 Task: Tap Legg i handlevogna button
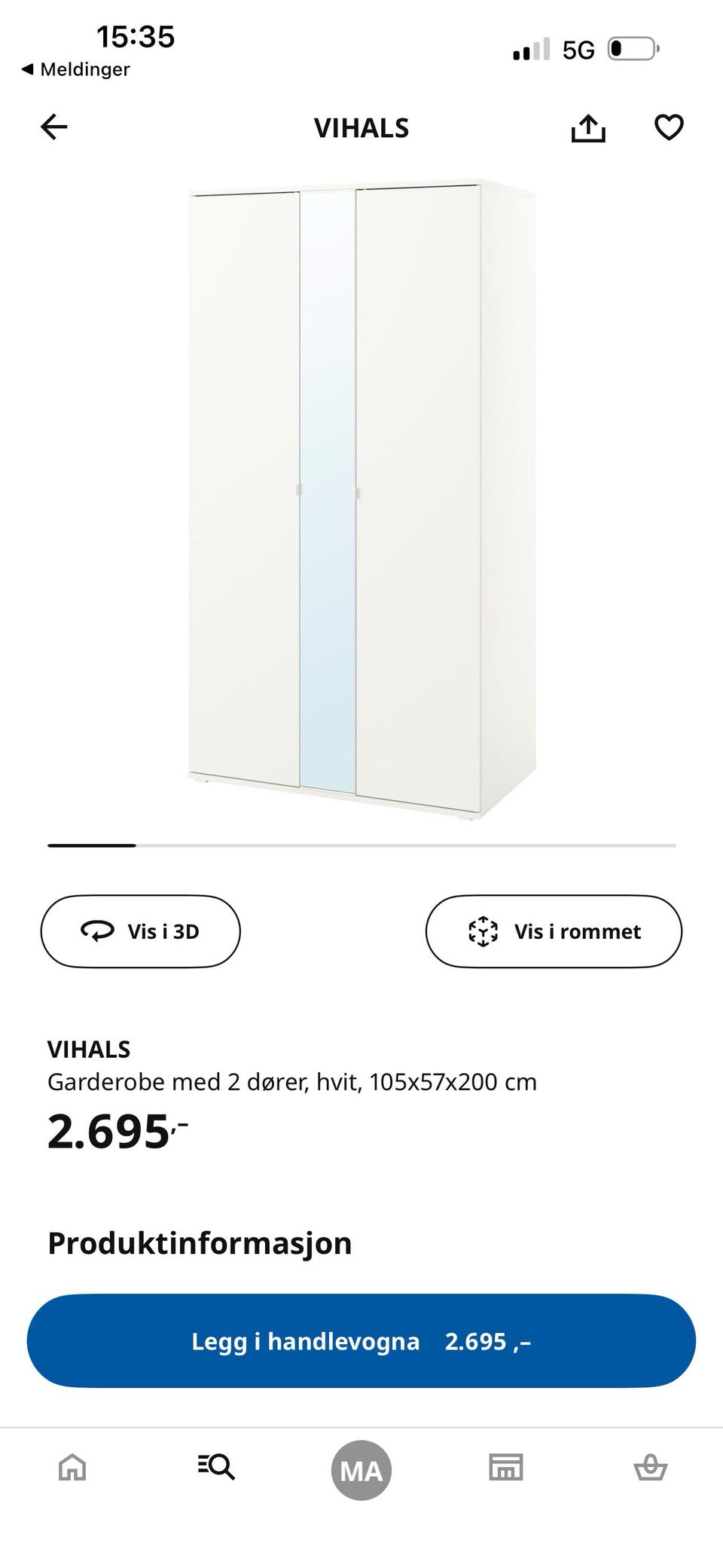click(x=361, y=1340)
